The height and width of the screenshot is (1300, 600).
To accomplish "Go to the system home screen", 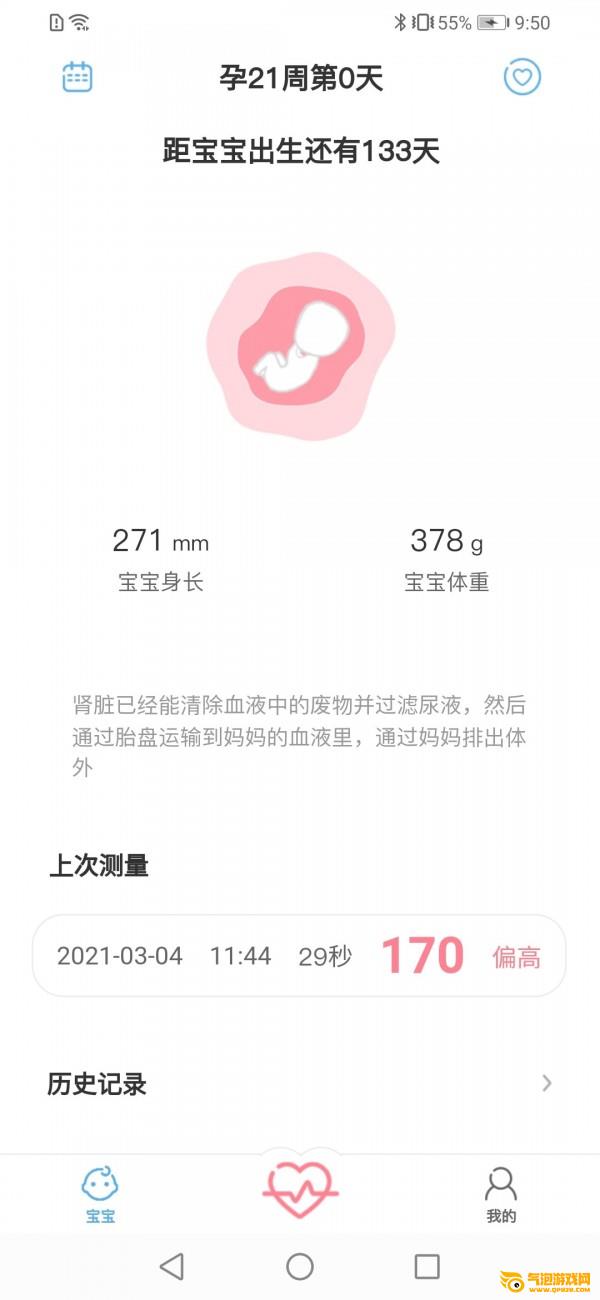I will (x=300, y=1267).
